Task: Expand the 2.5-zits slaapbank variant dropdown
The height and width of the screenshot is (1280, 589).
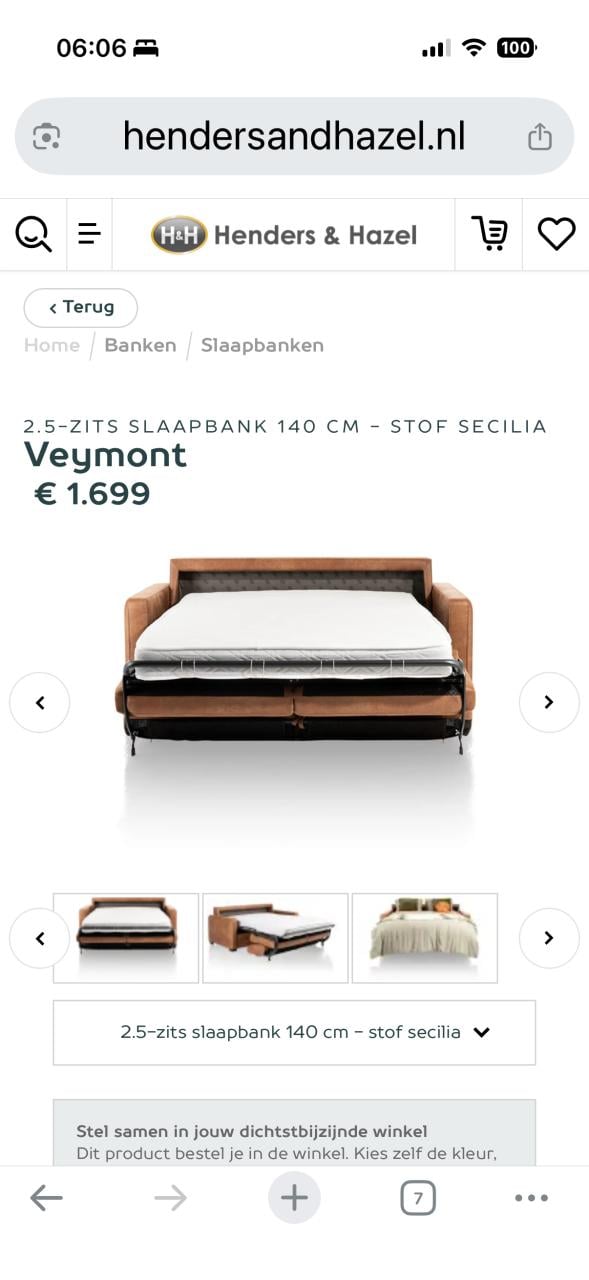Action: pos(294,1032)
